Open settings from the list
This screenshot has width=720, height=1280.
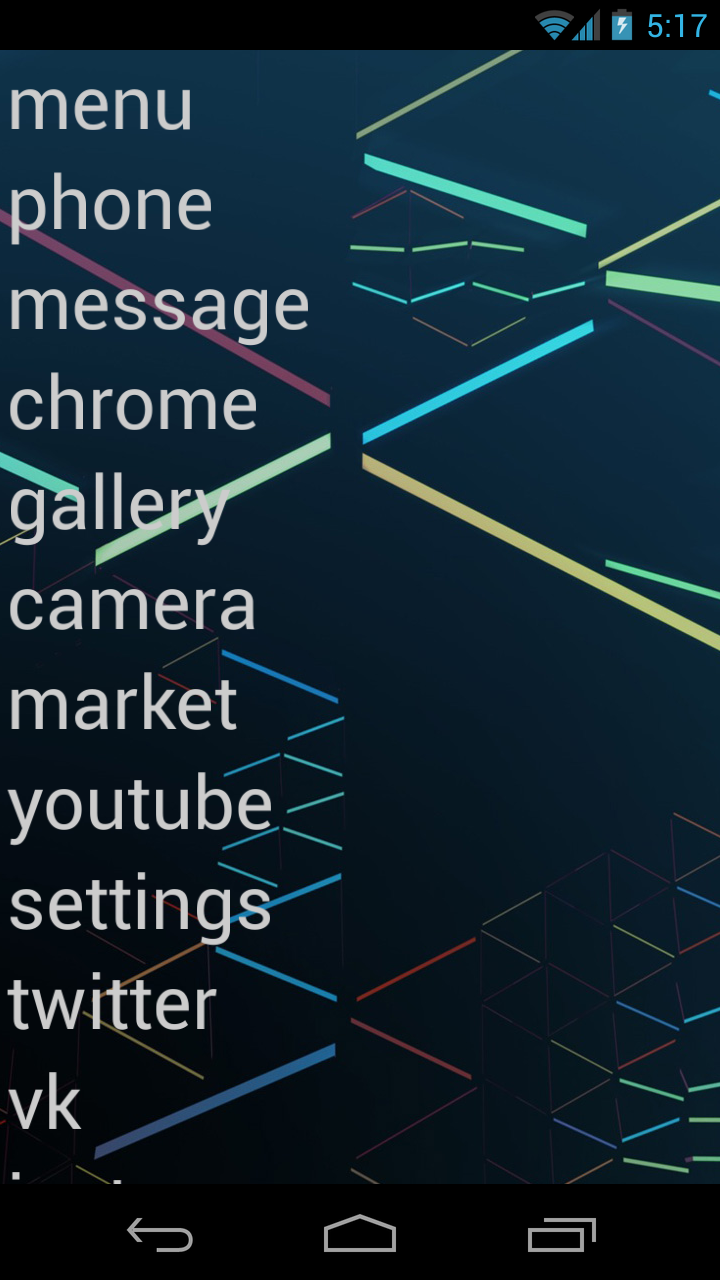pos(140,905)
